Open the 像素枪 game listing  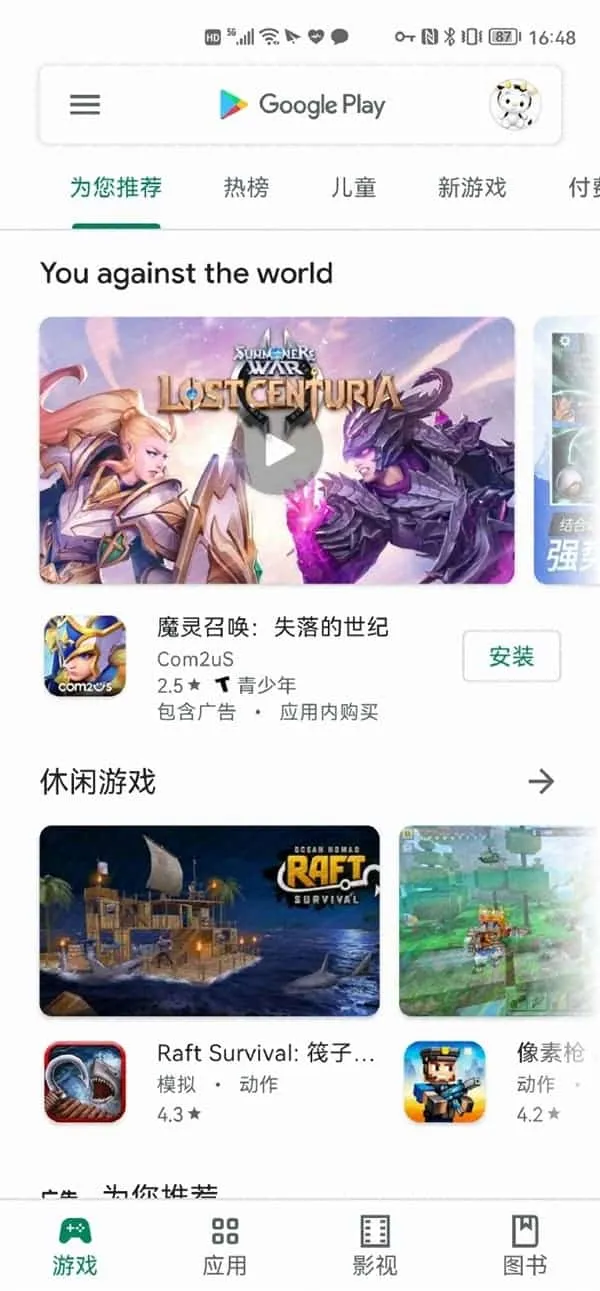pos(548,1053)
